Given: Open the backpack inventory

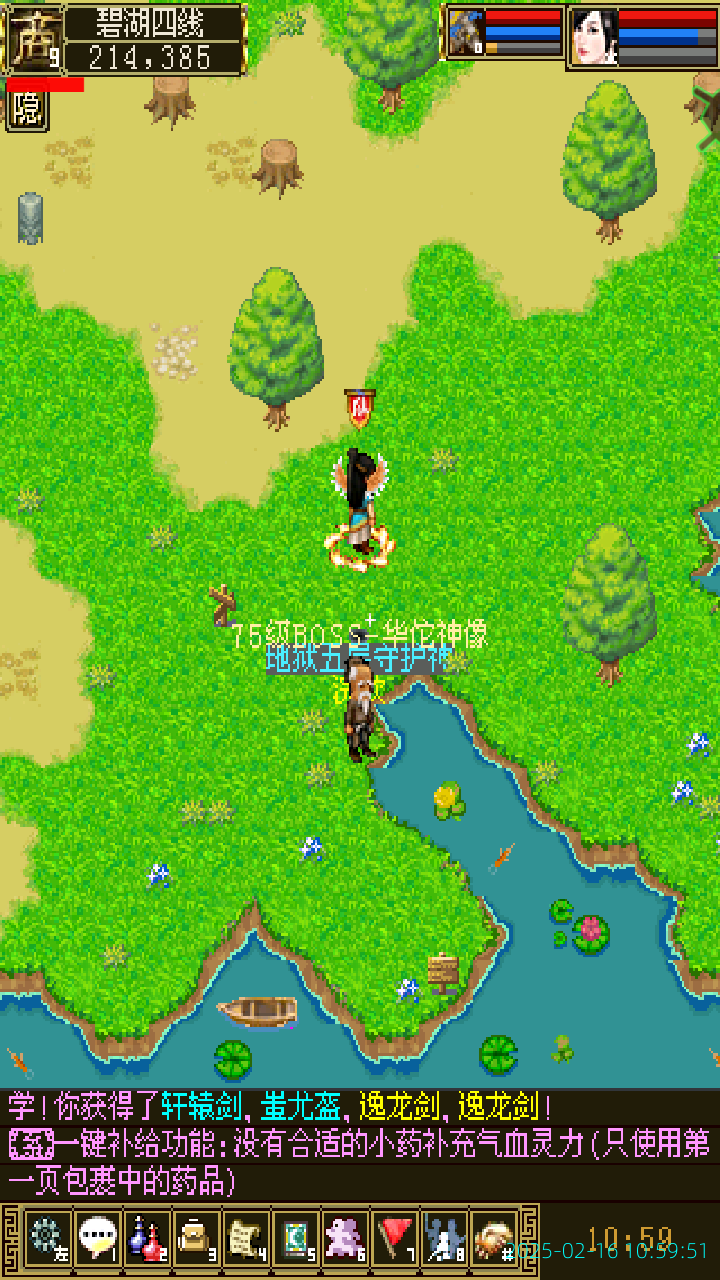Looking at the screenshot, I should coord(196,1240).
